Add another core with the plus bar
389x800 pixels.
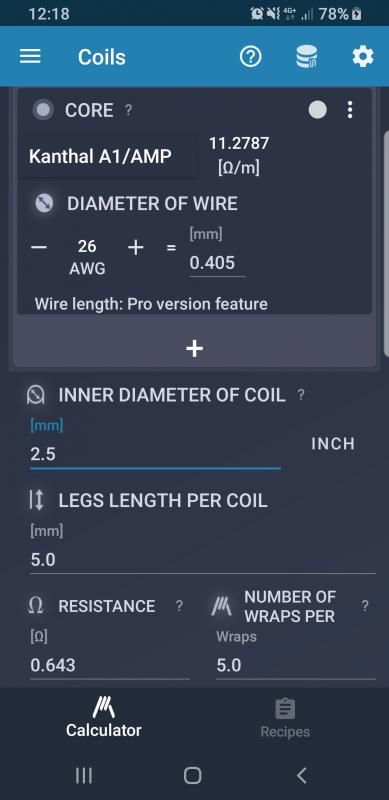click(x=194, y=349)
